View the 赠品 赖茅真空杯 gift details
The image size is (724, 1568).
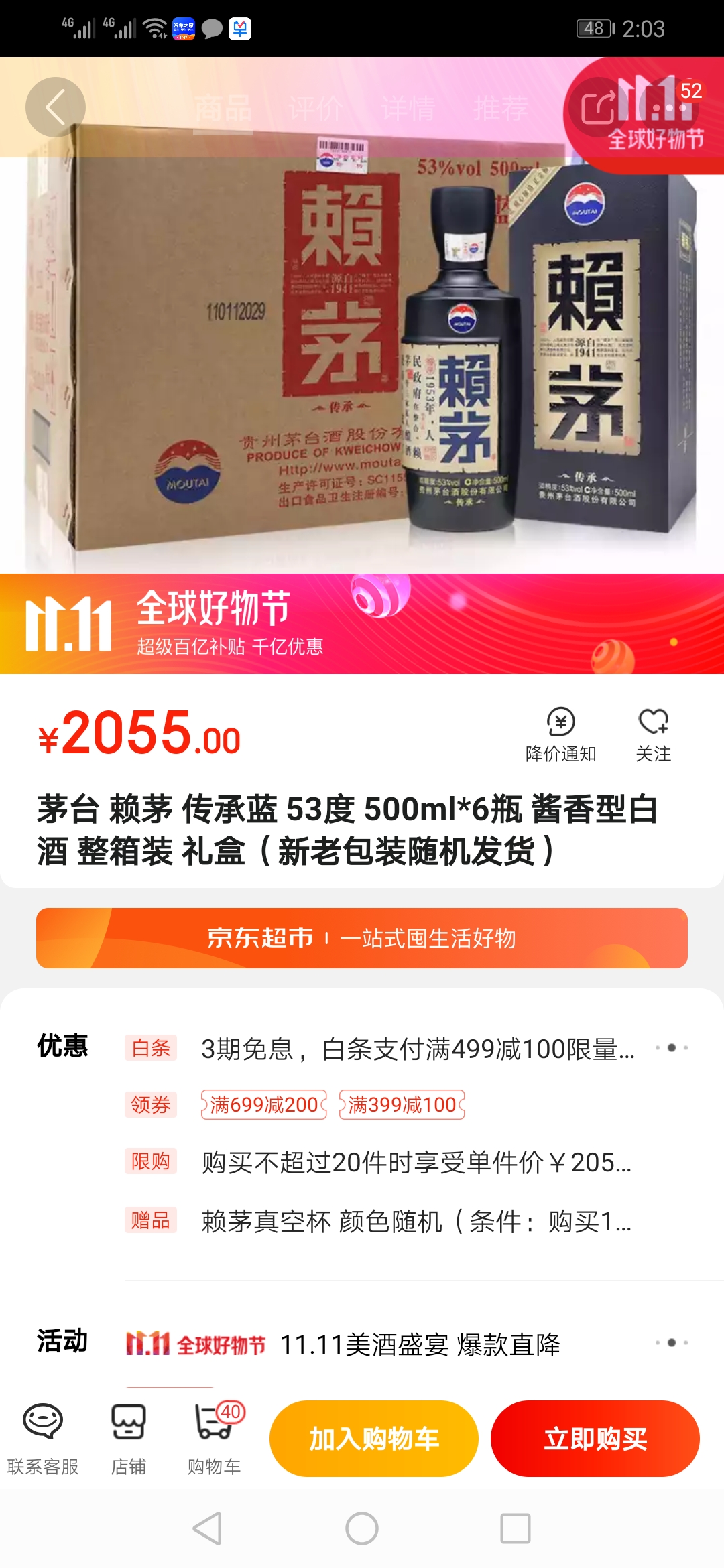[x=379, y=1221]
